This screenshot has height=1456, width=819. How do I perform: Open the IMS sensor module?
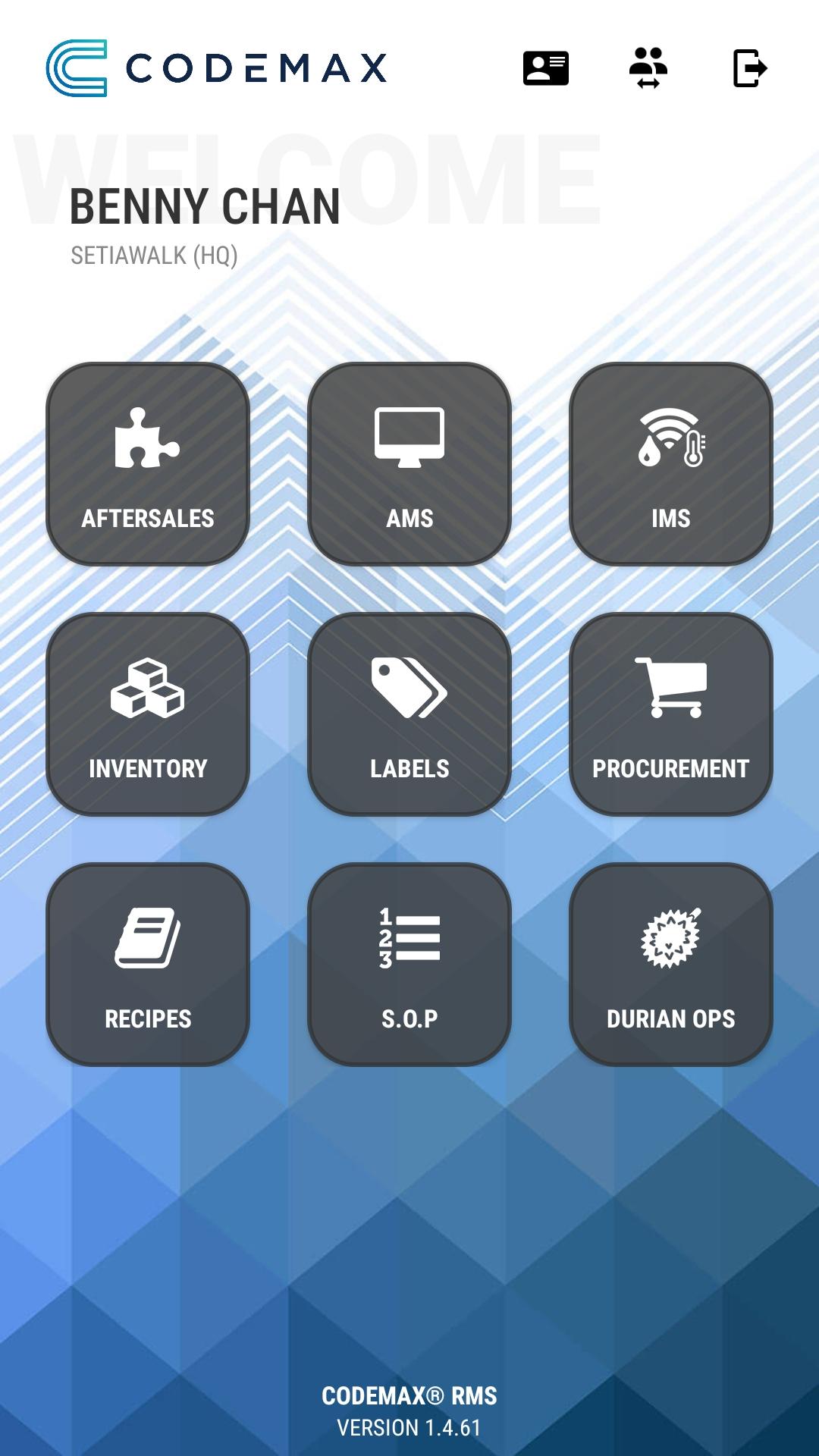pyautogui.click(x=671, y=464)
